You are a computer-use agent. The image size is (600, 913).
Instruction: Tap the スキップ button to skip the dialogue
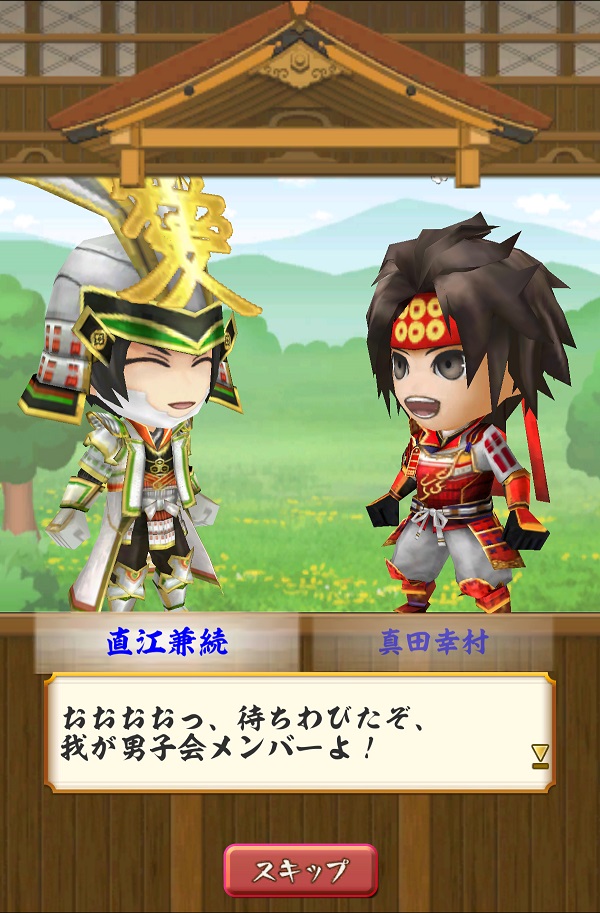pyautogui.click(x=301, y=870)
